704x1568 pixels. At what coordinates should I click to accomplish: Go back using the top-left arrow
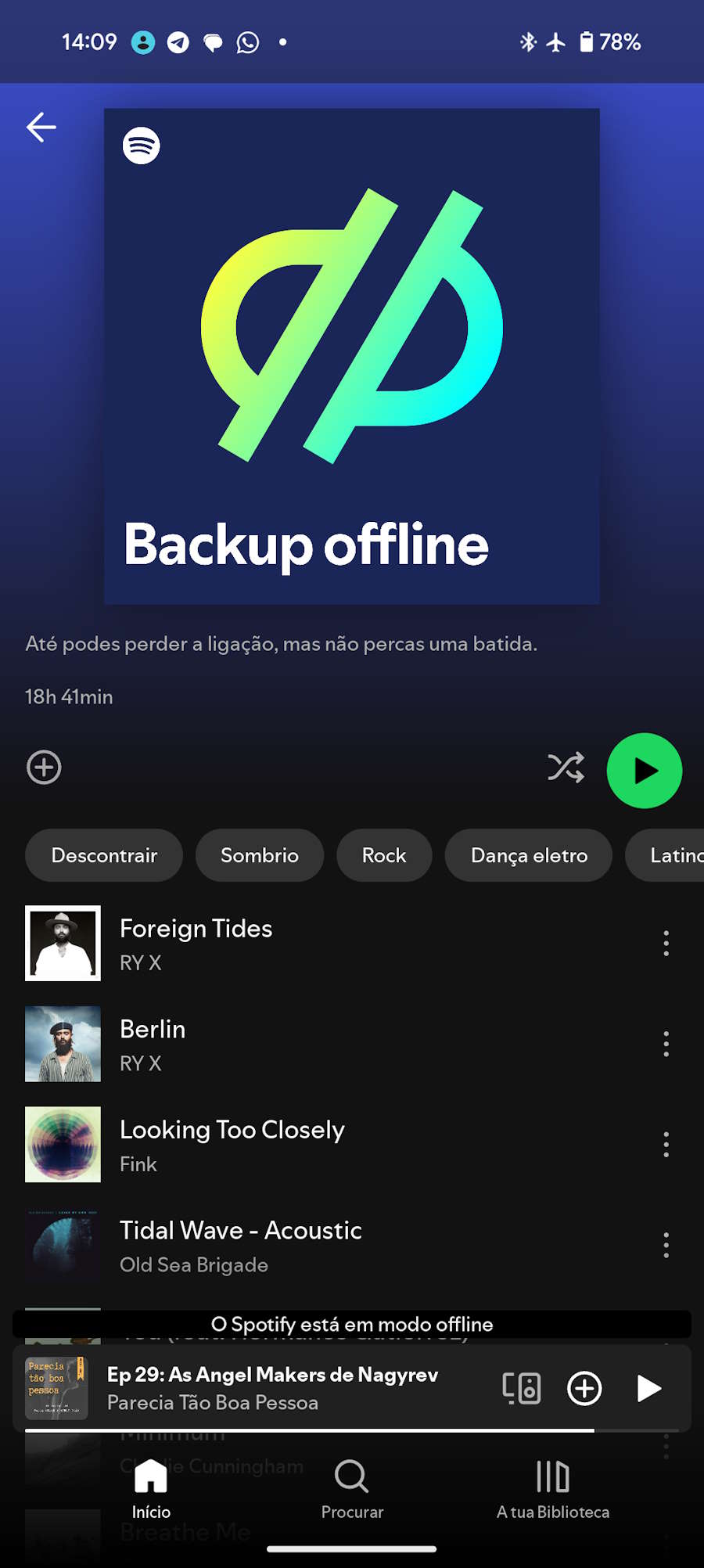(x=41, y=127)
